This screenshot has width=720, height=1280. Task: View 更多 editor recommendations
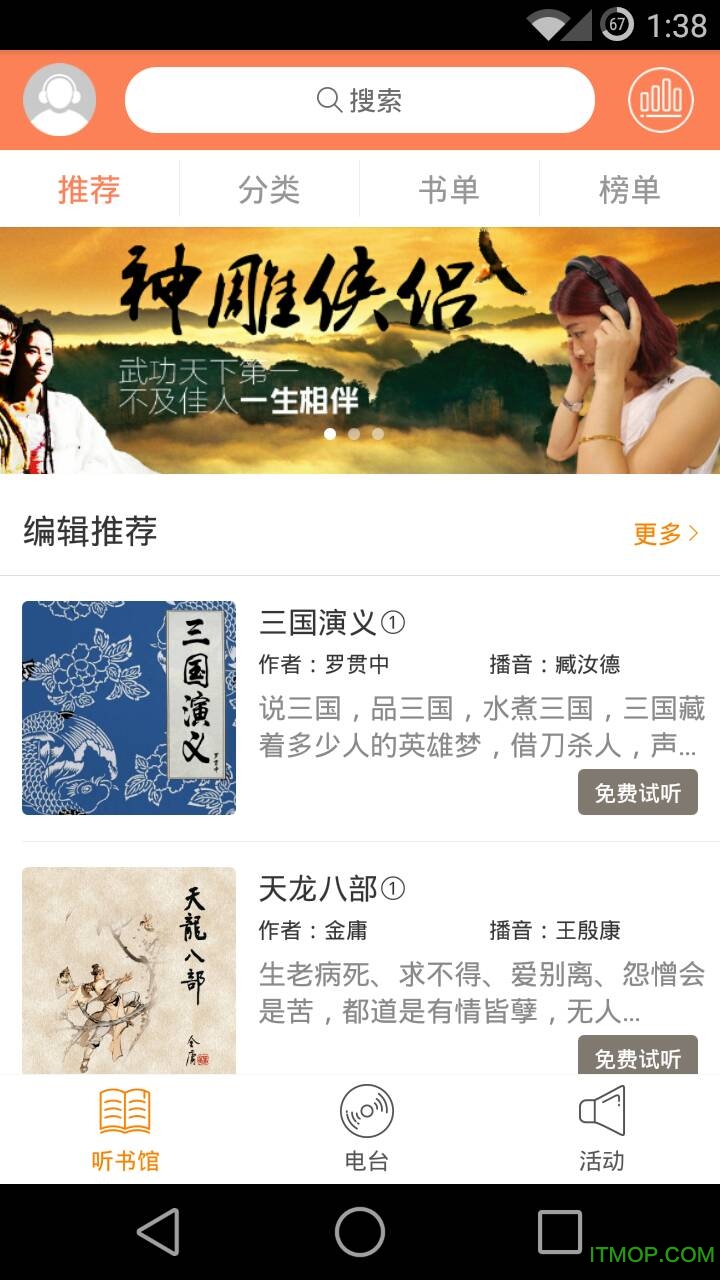(x=665, y=534)
